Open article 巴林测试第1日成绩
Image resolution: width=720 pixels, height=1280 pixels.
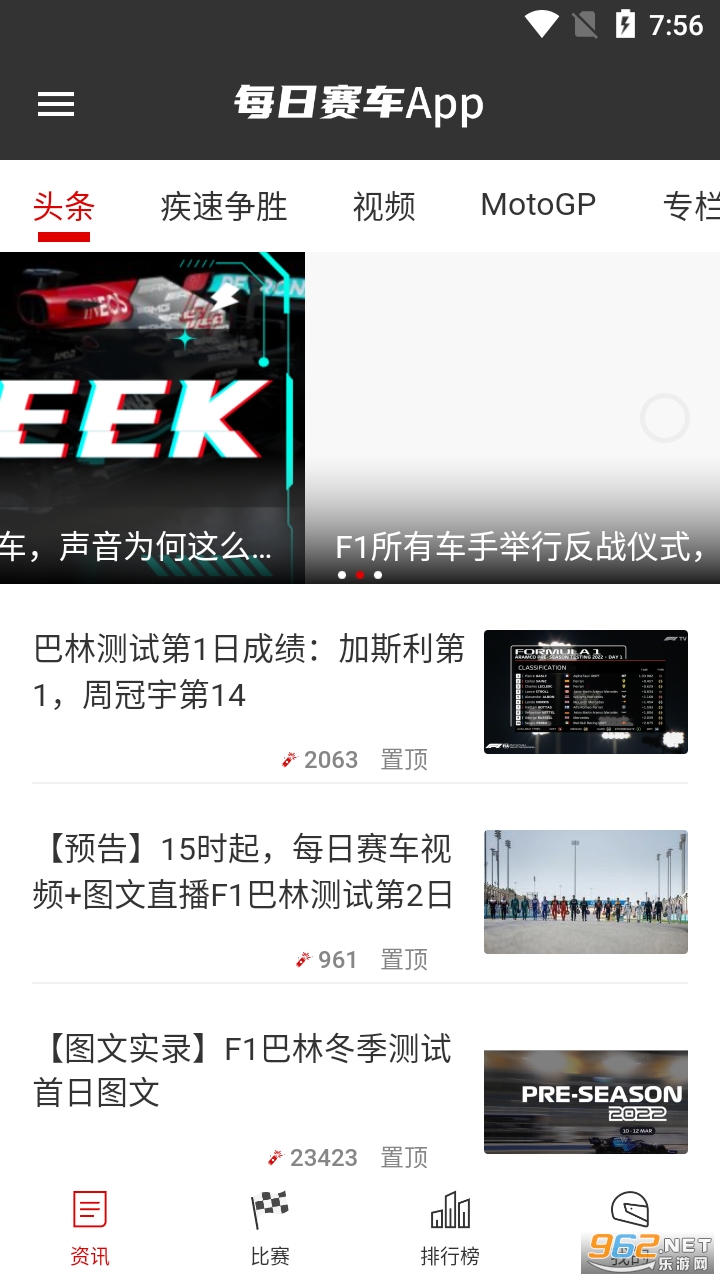[x=250, y=672]
